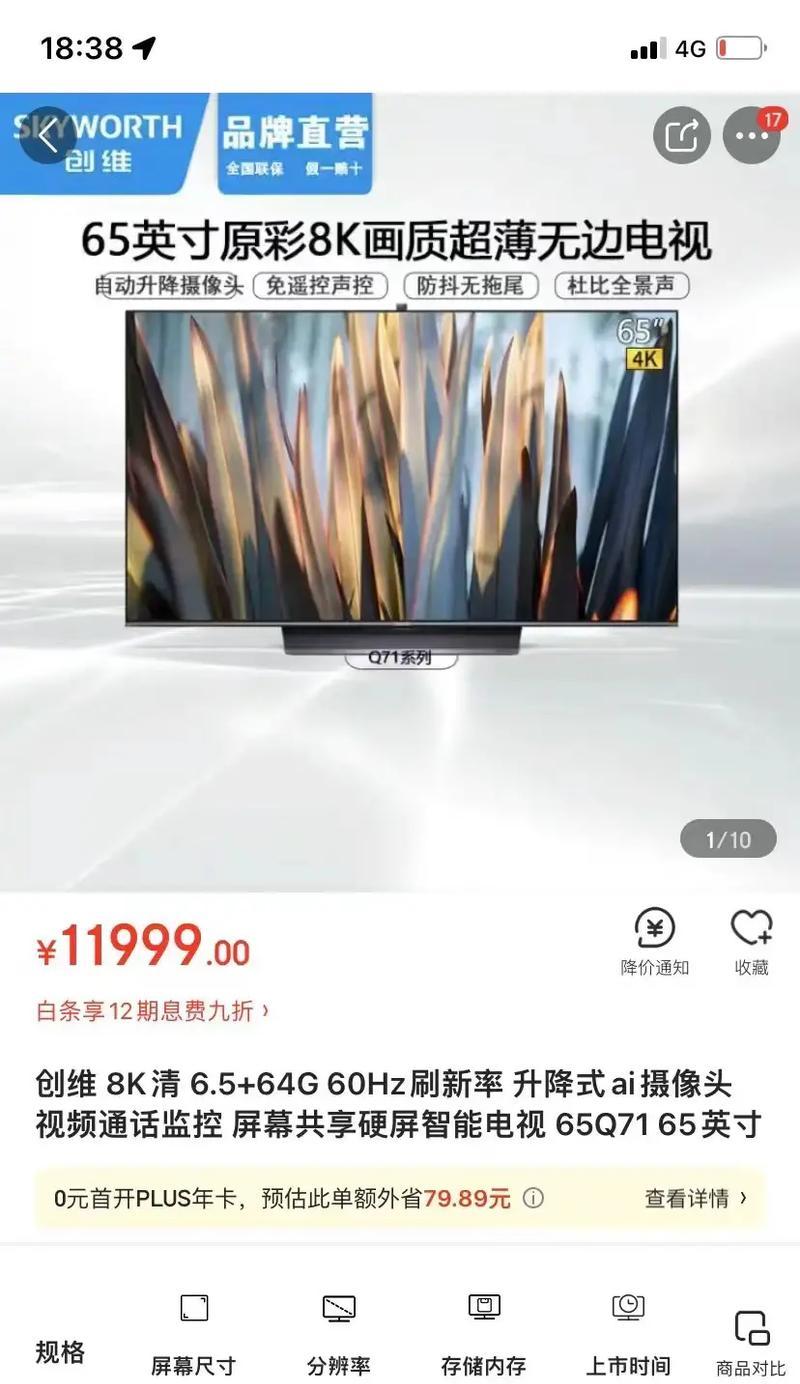The width and height of the screenshot is (800, 1384).
Task: Open 商品对比 product comparison
Action: [751, 1342]
